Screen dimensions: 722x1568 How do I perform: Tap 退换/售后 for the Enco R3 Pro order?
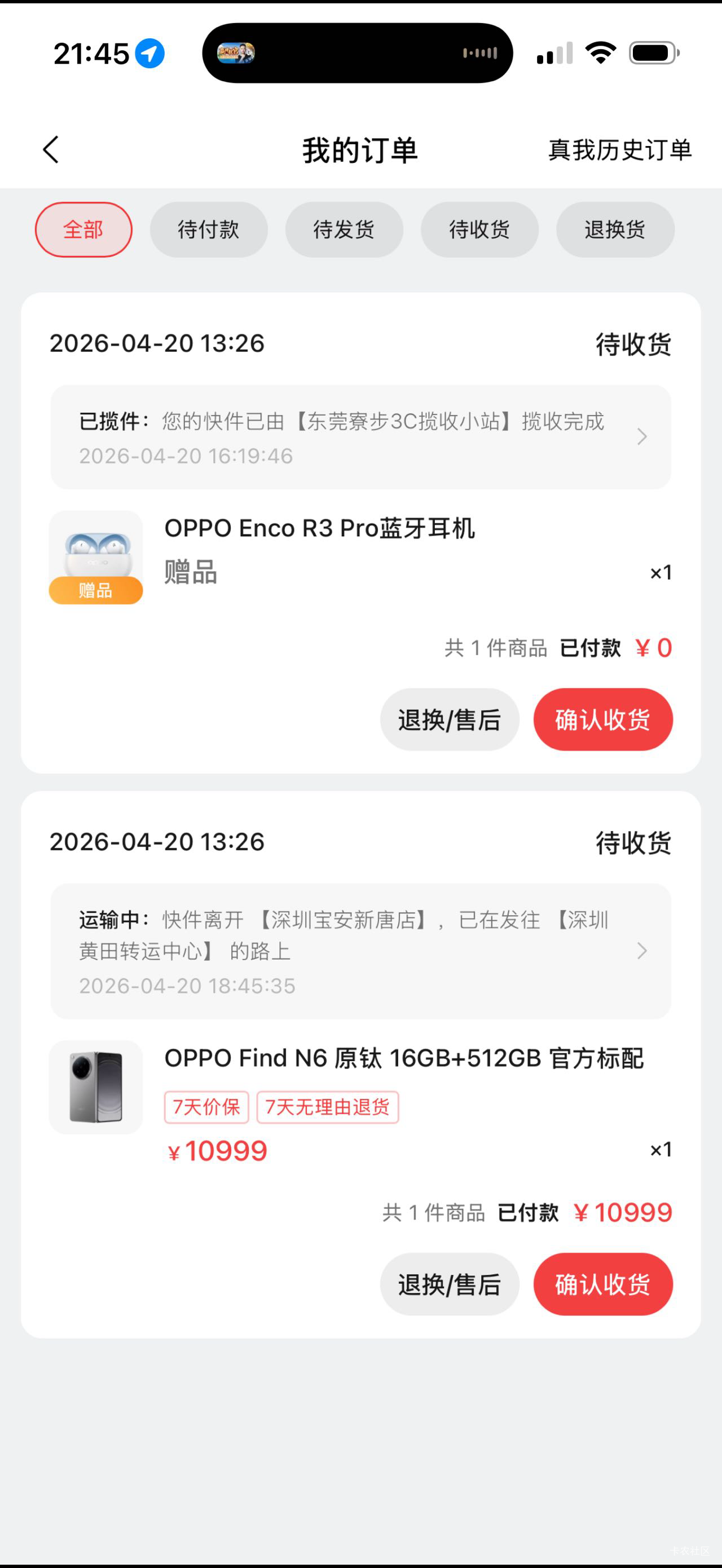pos(449,719)
